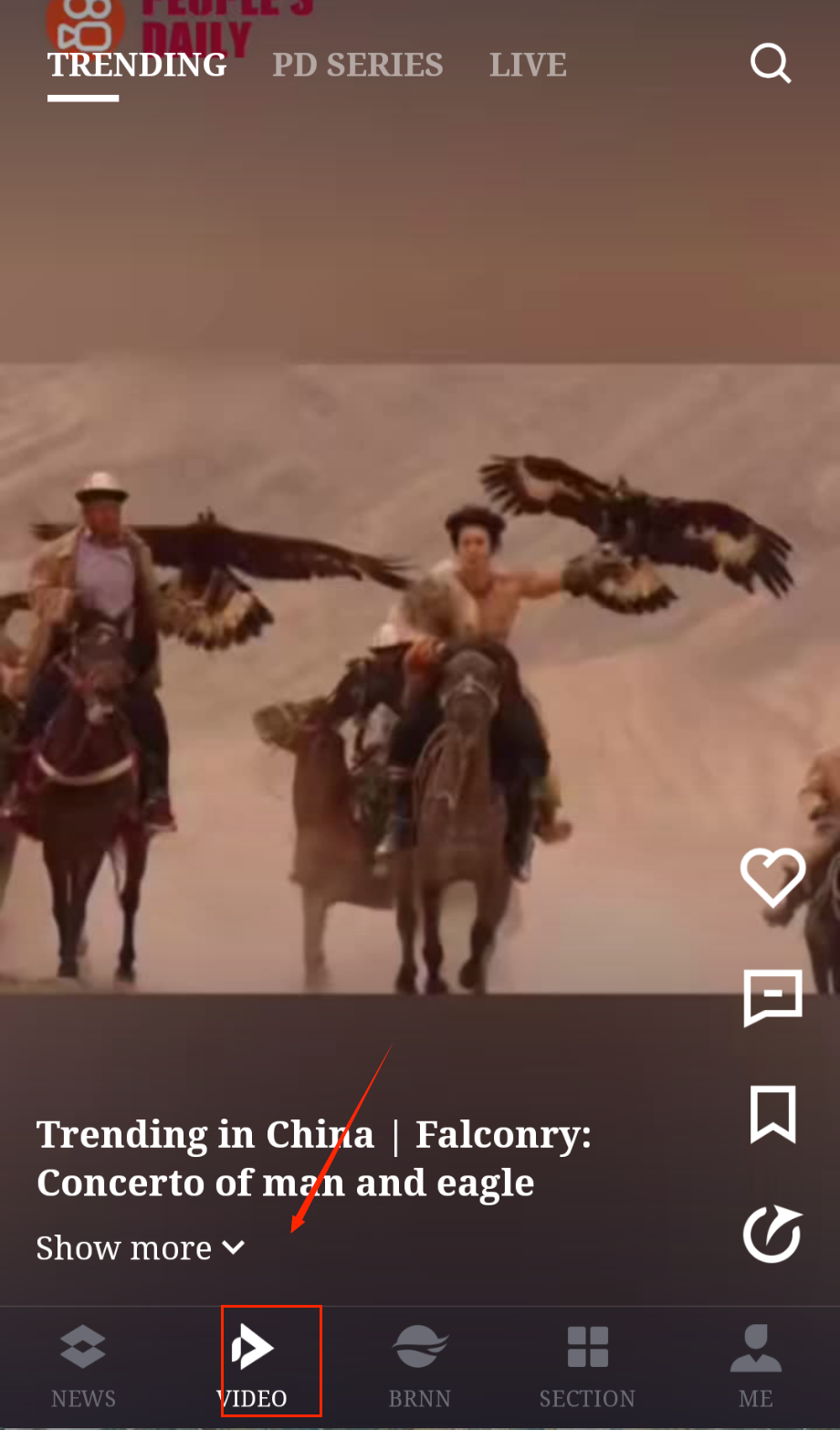
Task: Open comments on the falconry video
Action: [x=772, y=997]
